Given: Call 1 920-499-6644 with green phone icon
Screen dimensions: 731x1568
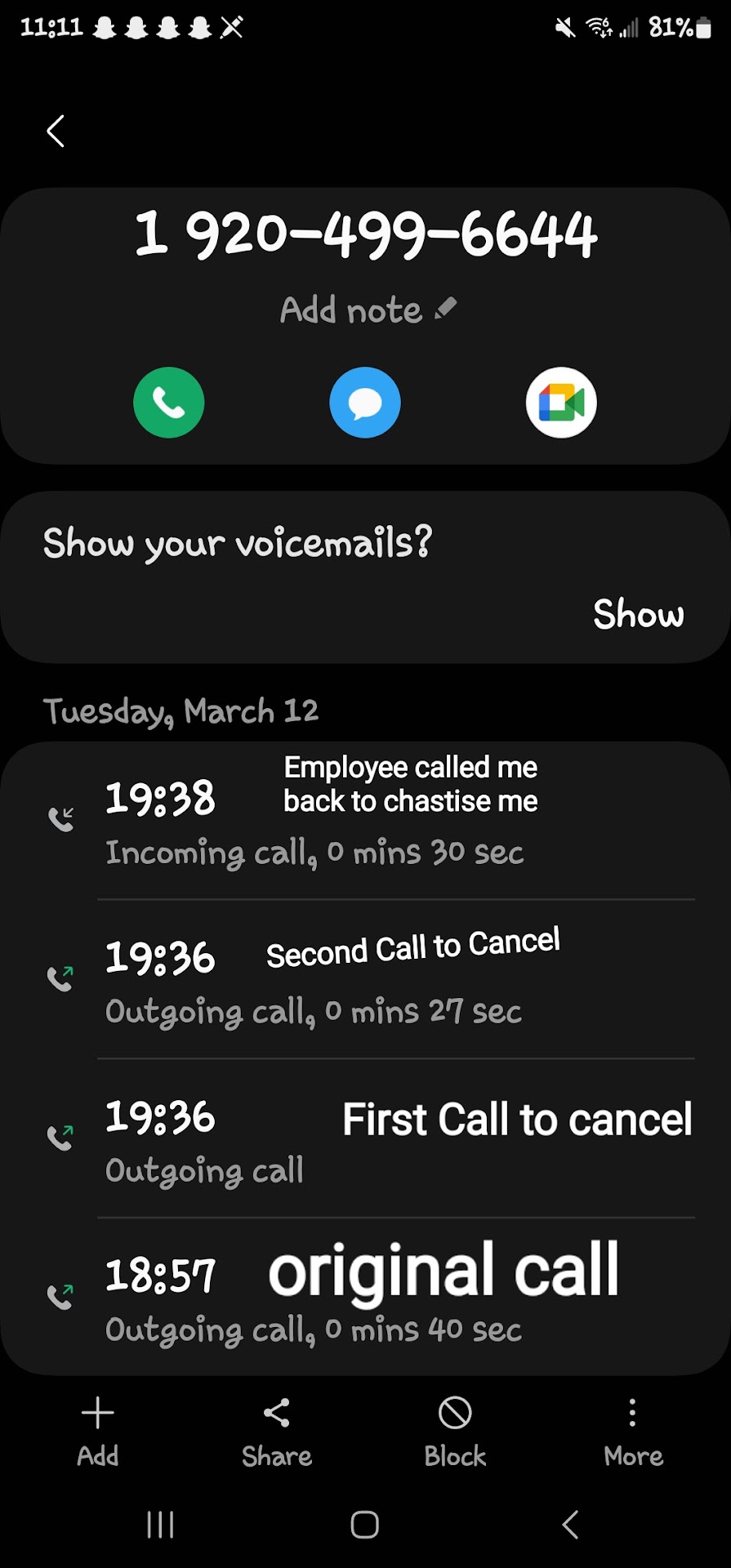Looking at the screenshot, I should [169, 403].
